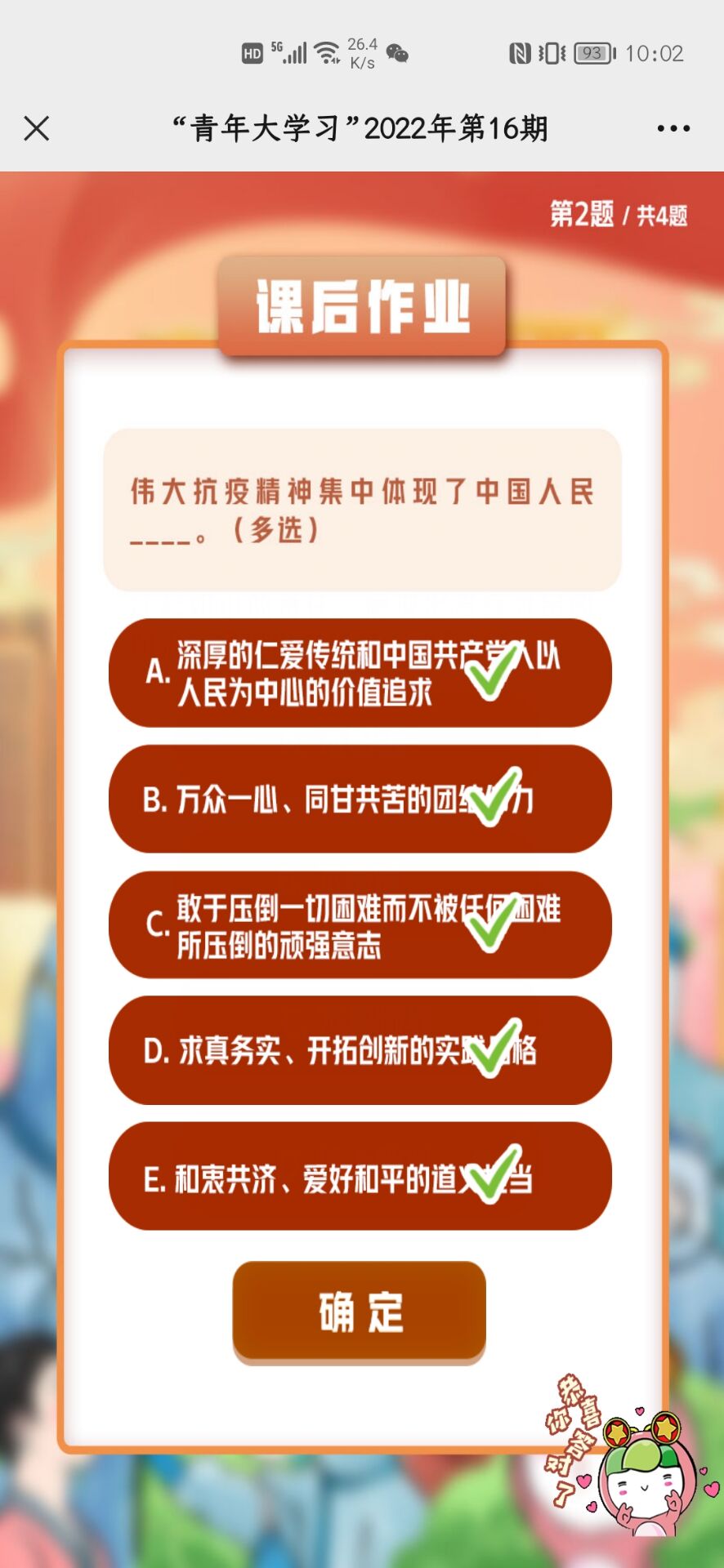Viewport: 724px width, 1568px height.
Task: Close the 青年大学习 page
Action: pos(37,128)
